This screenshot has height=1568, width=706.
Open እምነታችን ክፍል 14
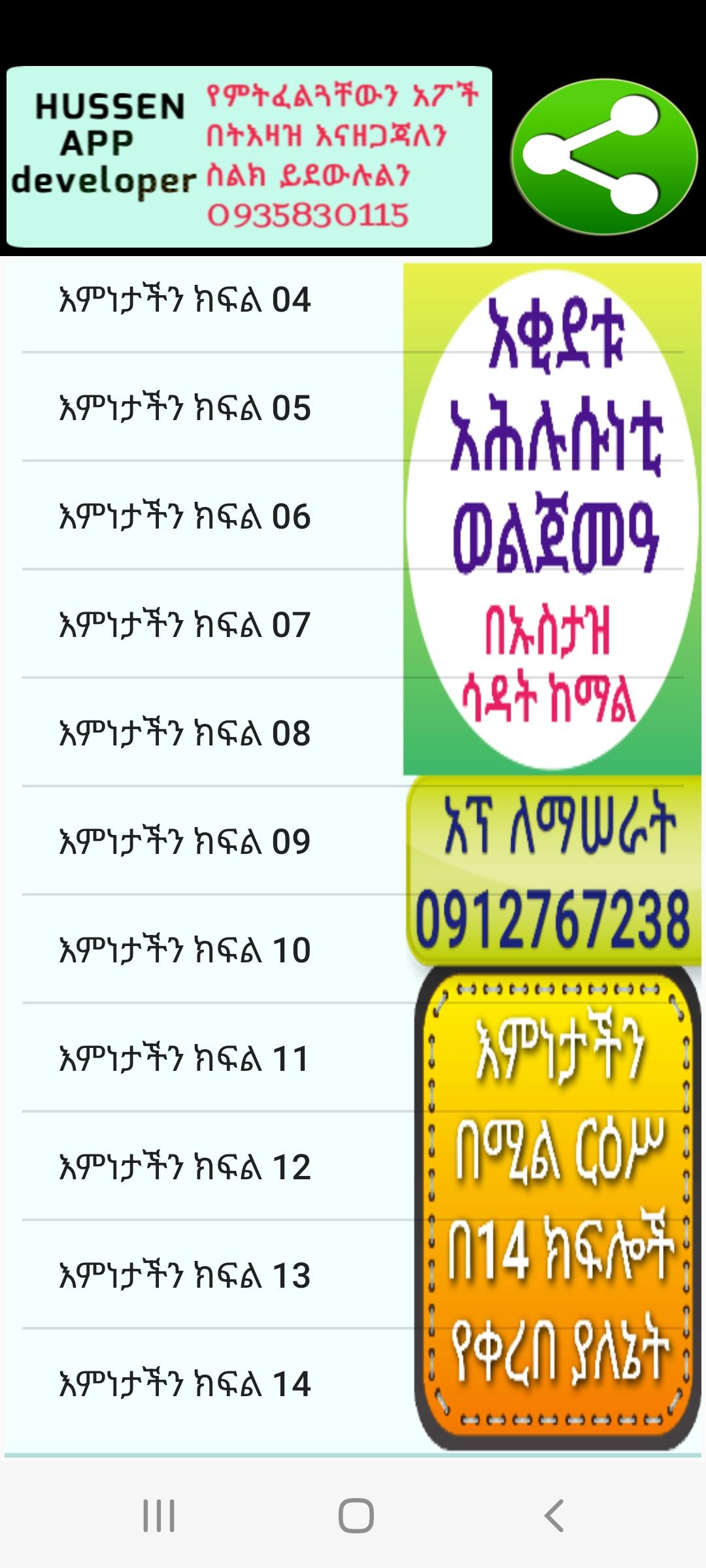tap(185, 1384)
